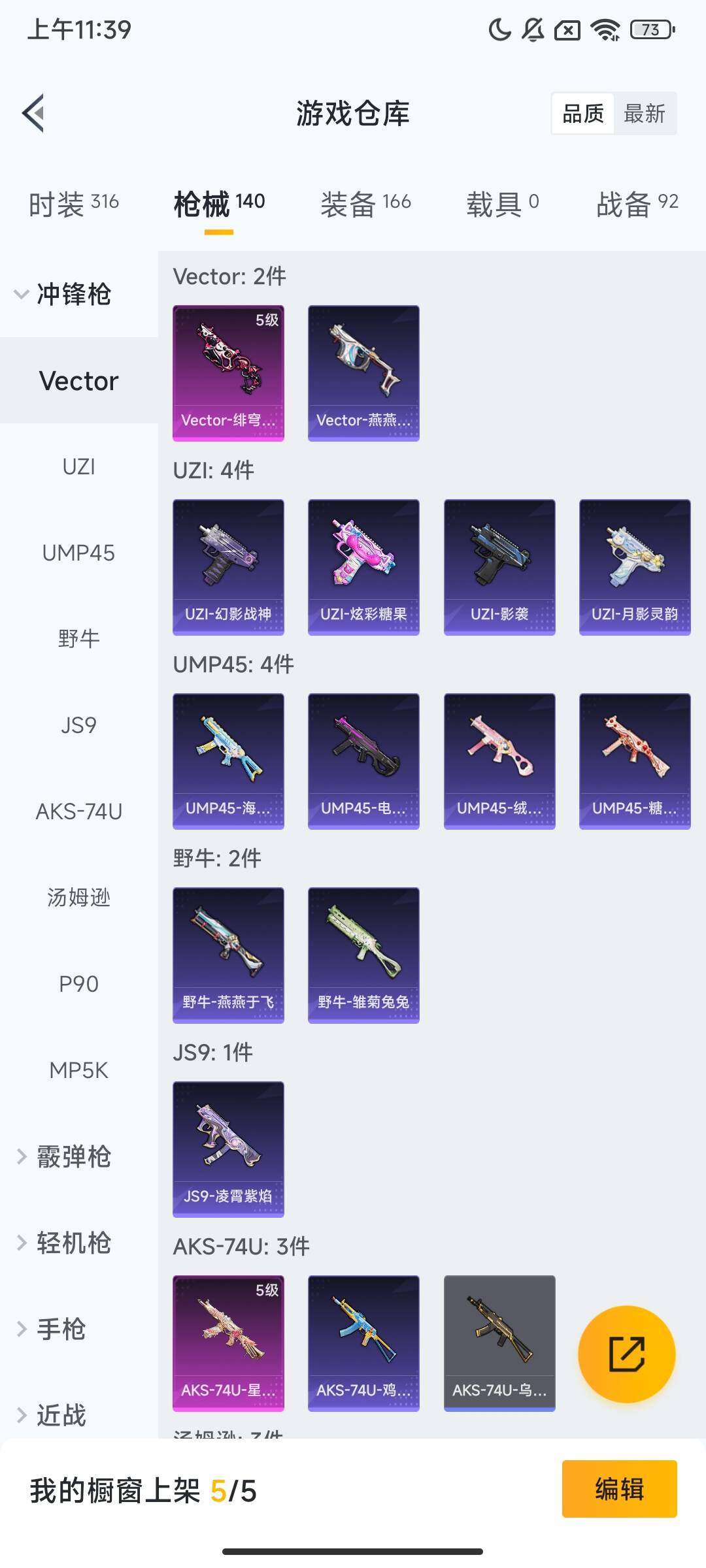Viewport: 706px width, 1568px height.
Task: Select UZI in the side list
Action: click(x=79, y=466)
